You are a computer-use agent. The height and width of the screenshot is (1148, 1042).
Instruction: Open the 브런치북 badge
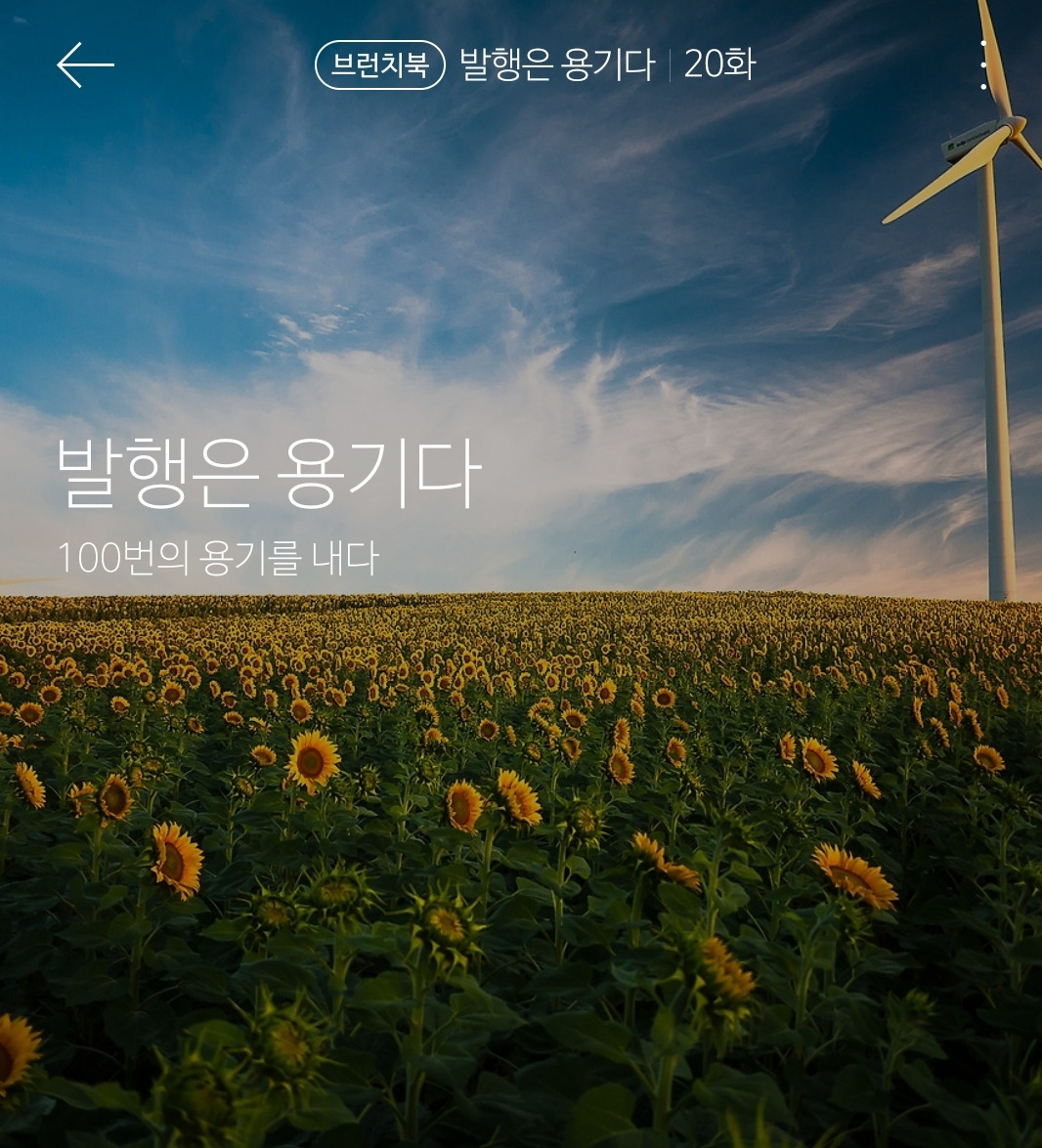(x=380, y=65)
